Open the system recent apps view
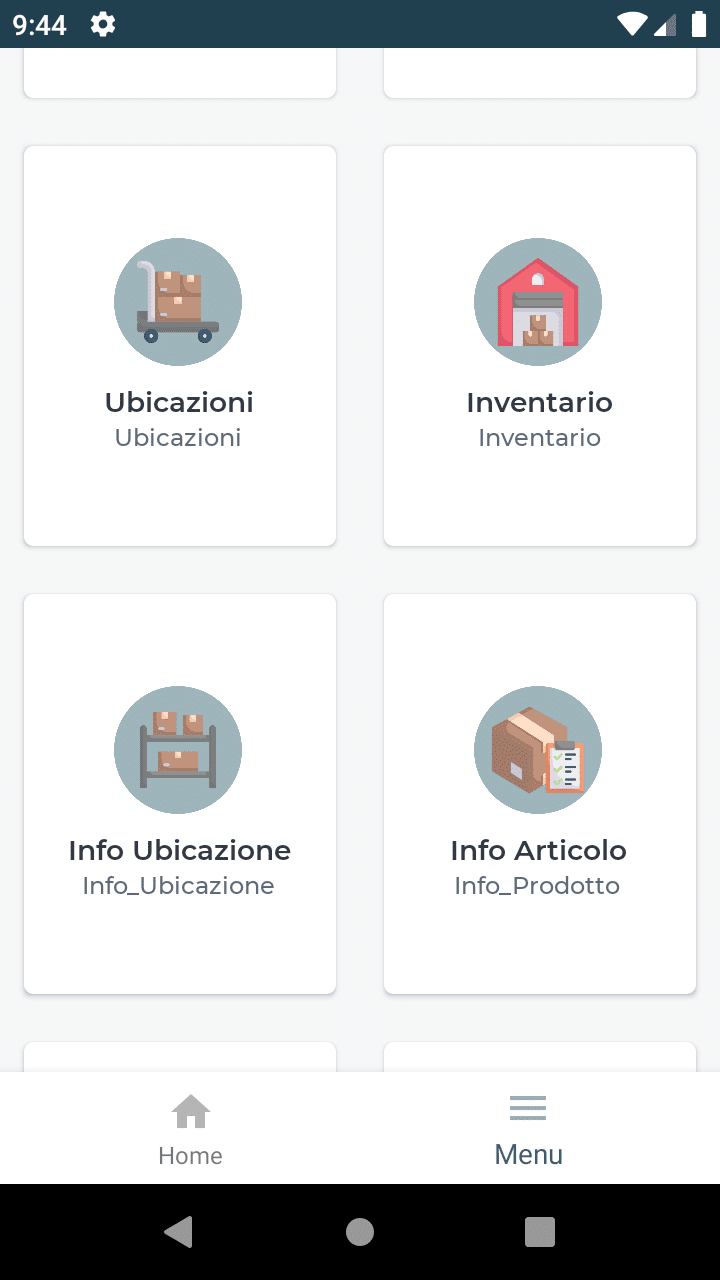The width and height of the screenshot is (720, 1280). [540, 1232]
